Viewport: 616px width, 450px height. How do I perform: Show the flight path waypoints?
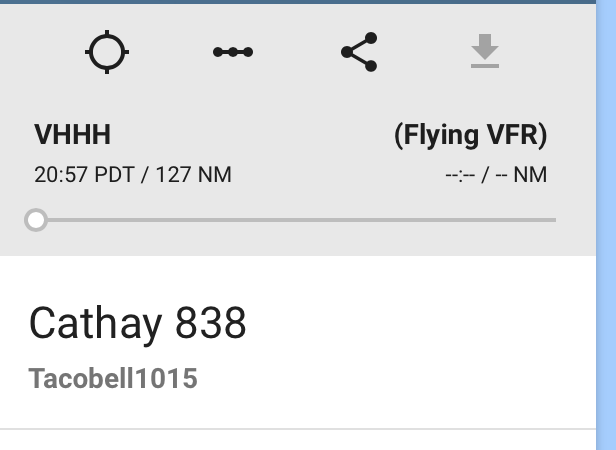(233, 52)
